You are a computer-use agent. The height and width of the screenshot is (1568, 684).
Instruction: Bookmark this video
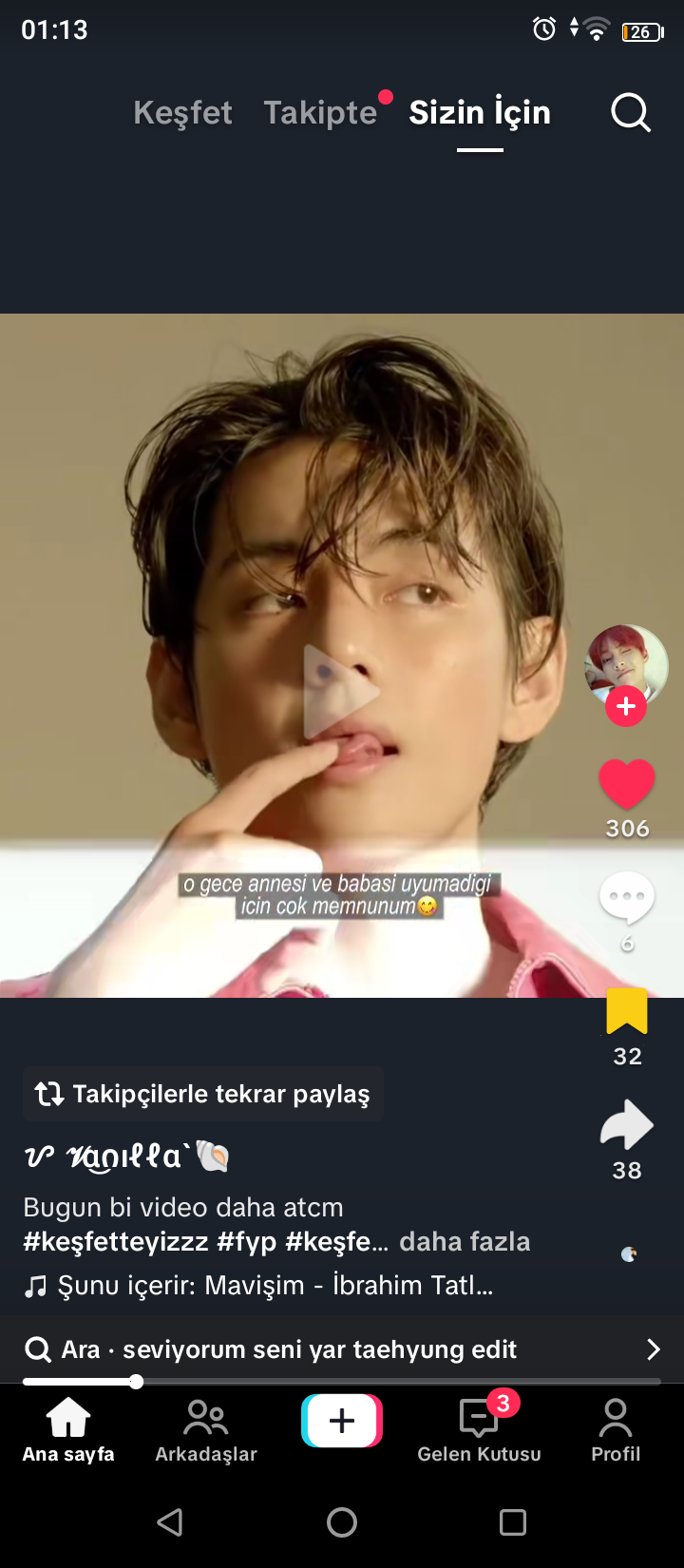pyautogui.click(x=627, y=1011)
